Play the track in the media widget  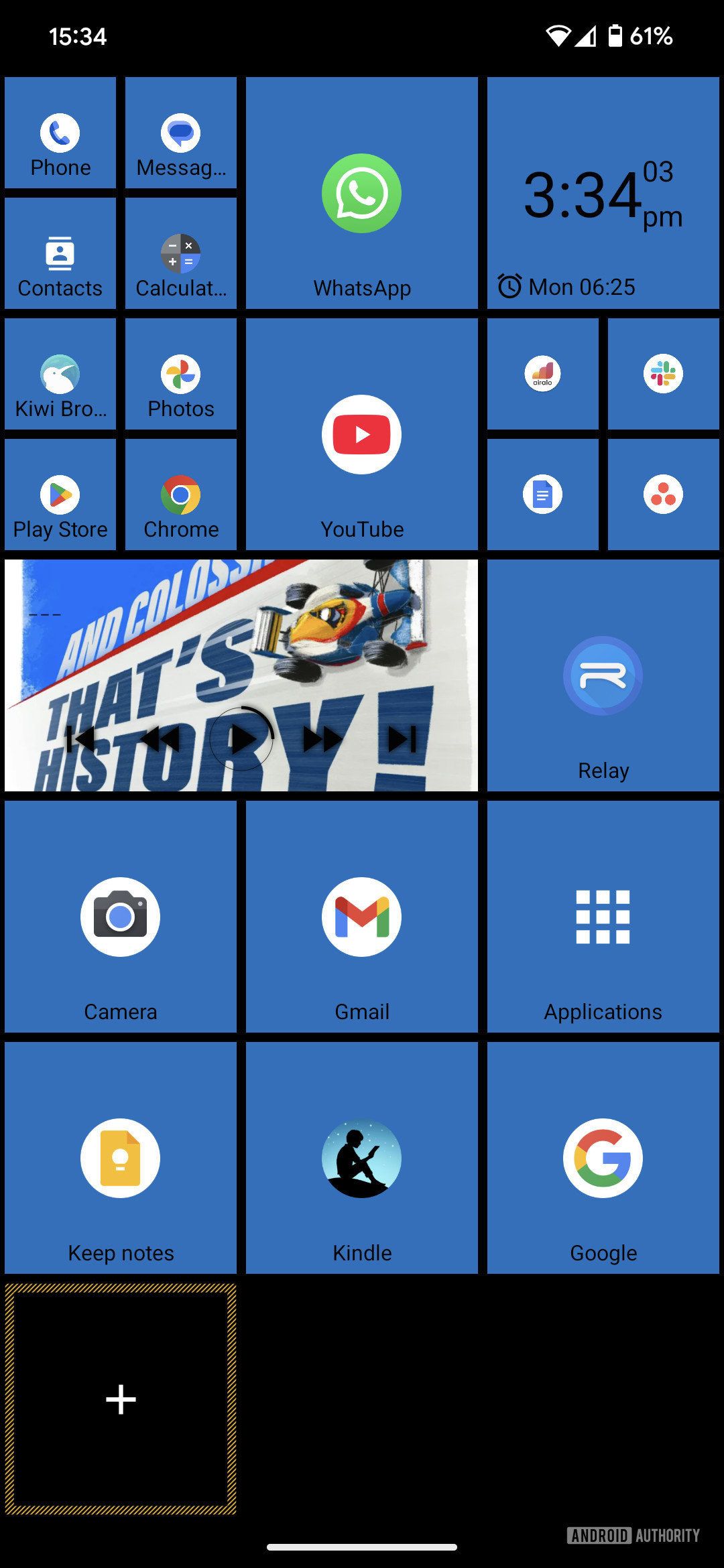pos(242,739)
